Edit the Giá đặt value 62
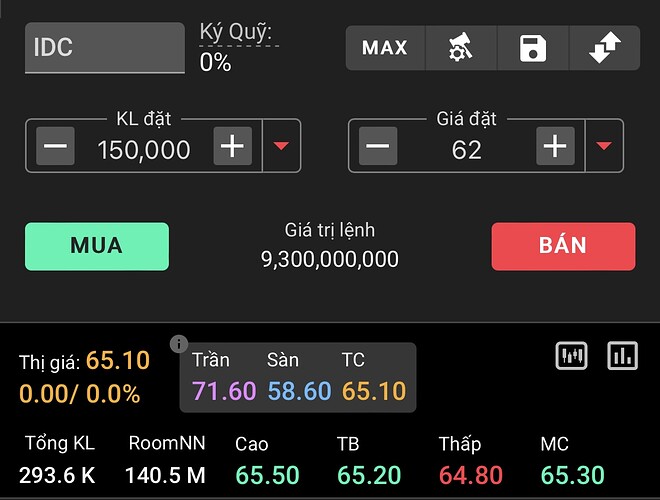The image size is (660, 500). coord(467,150)
